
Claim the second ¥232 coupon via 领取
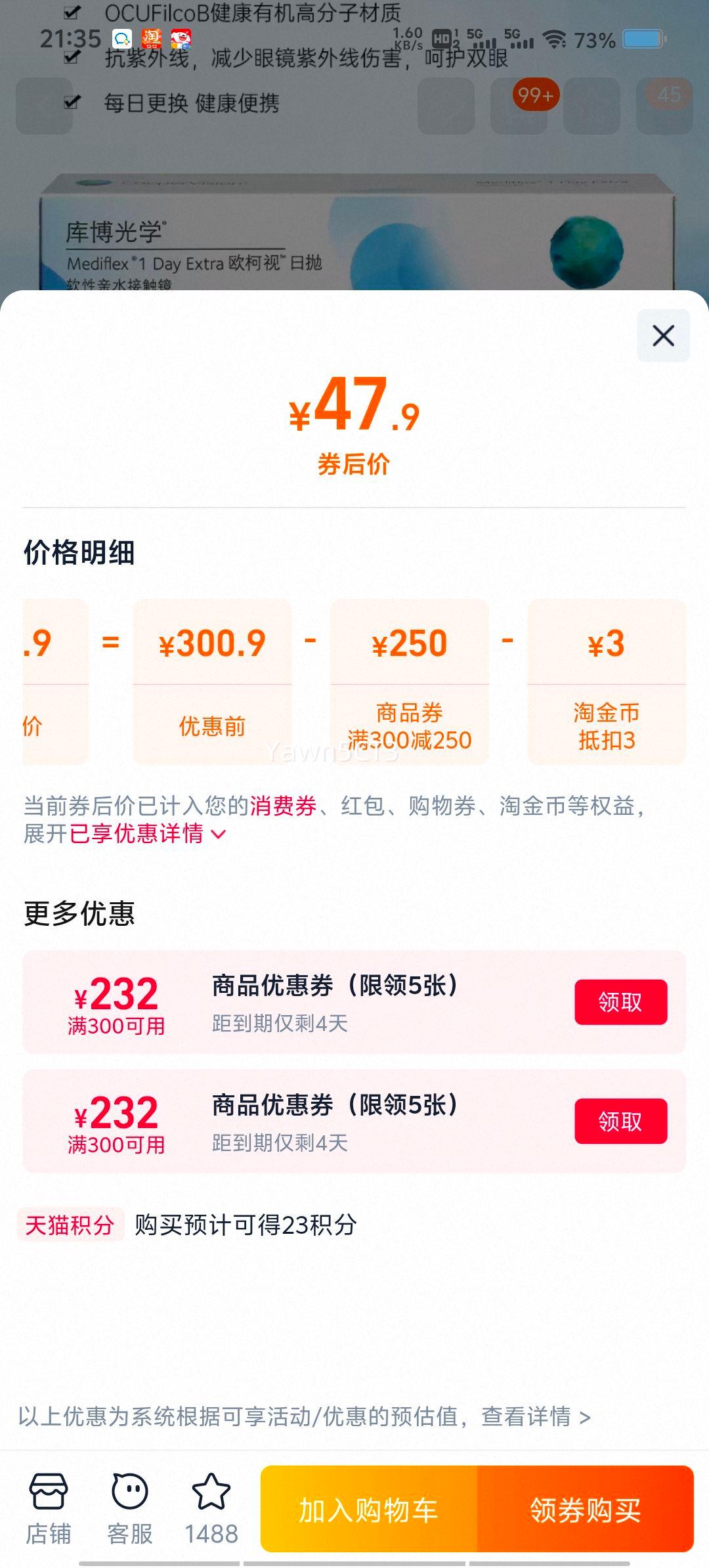point(620,1120)
